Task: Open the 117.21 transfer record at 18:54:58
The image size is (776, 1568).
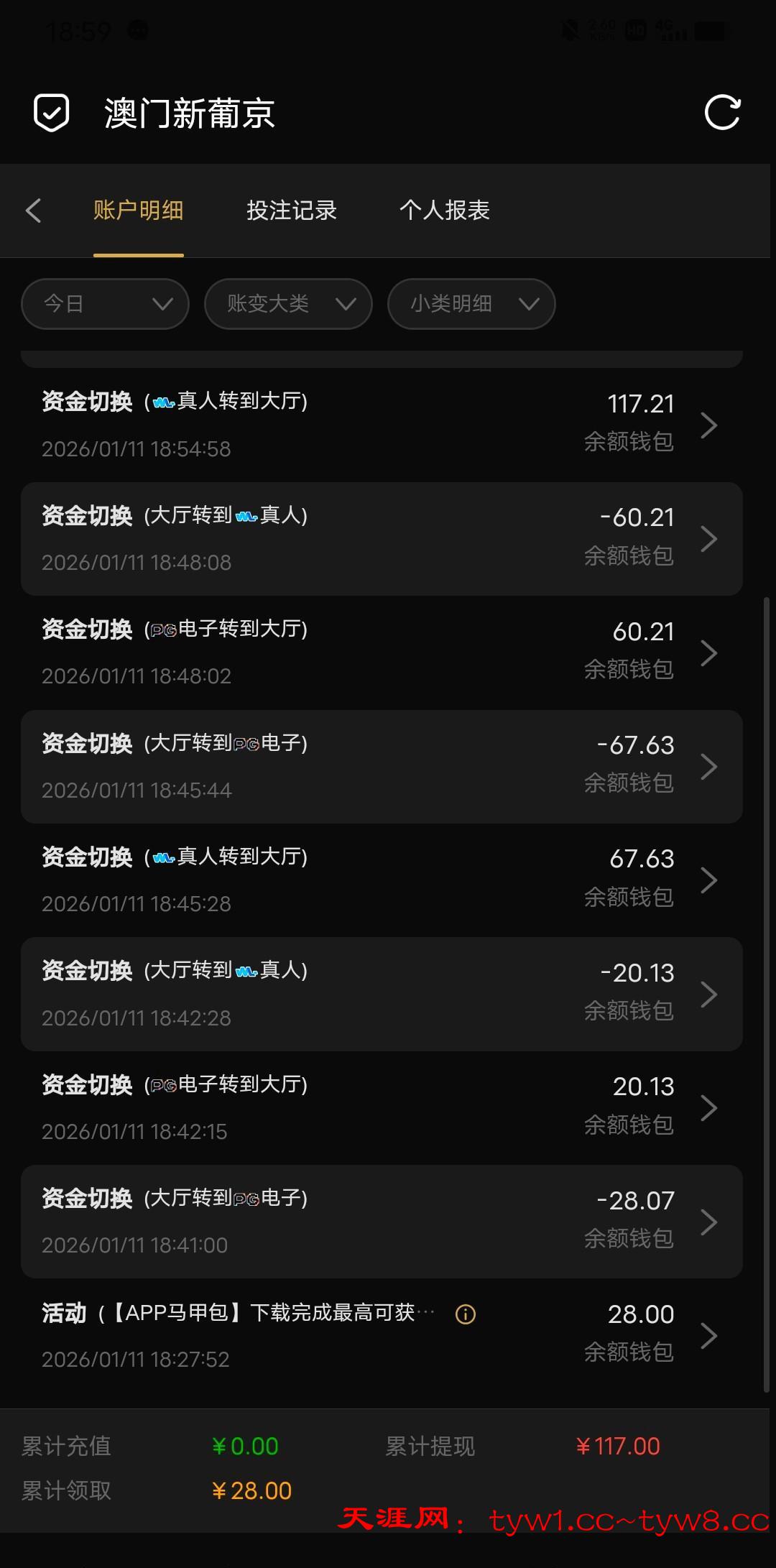Action: 381,425
